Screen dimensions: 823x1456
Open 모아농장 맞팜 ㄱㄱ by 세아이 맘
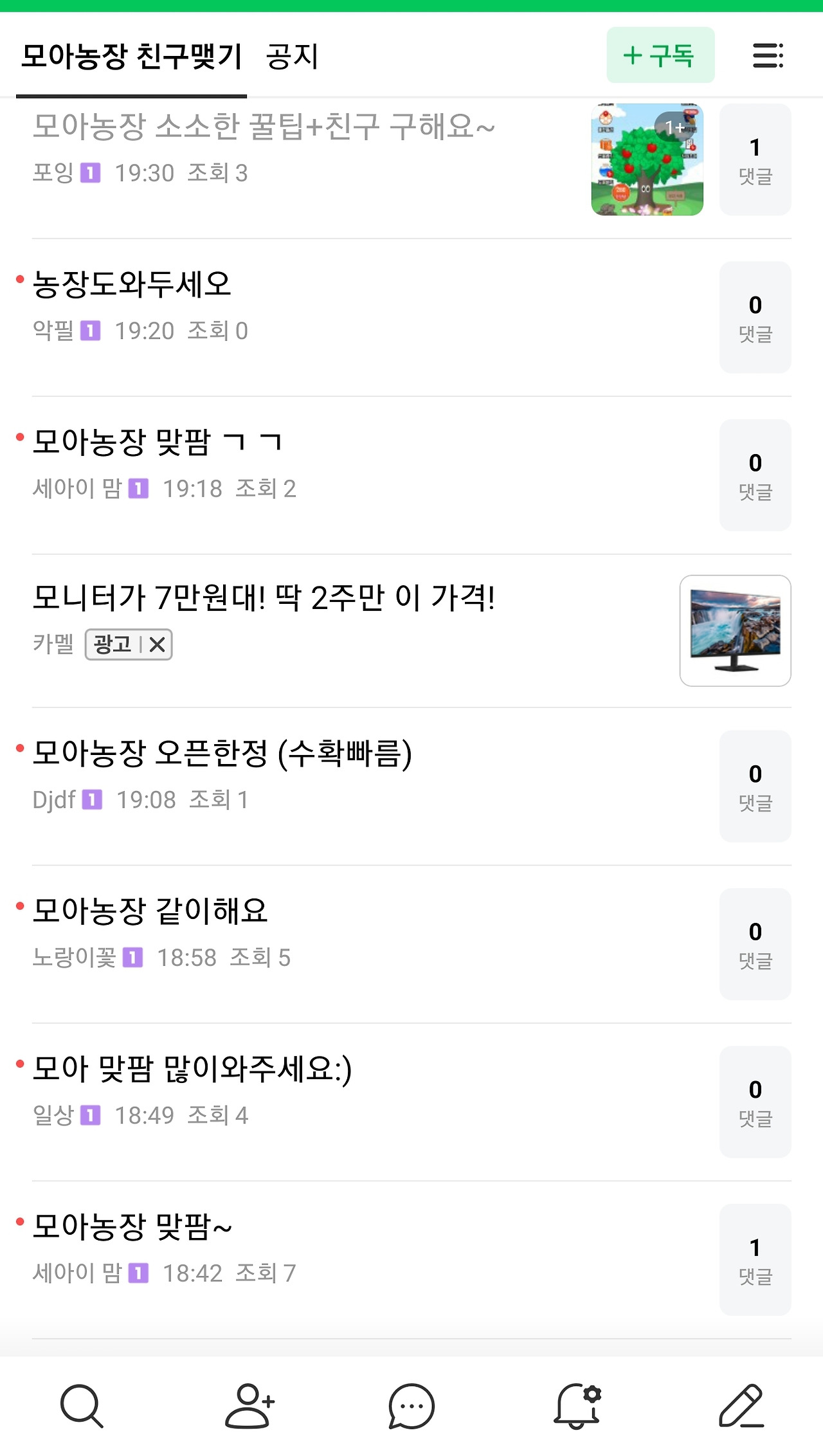[159, 441]
